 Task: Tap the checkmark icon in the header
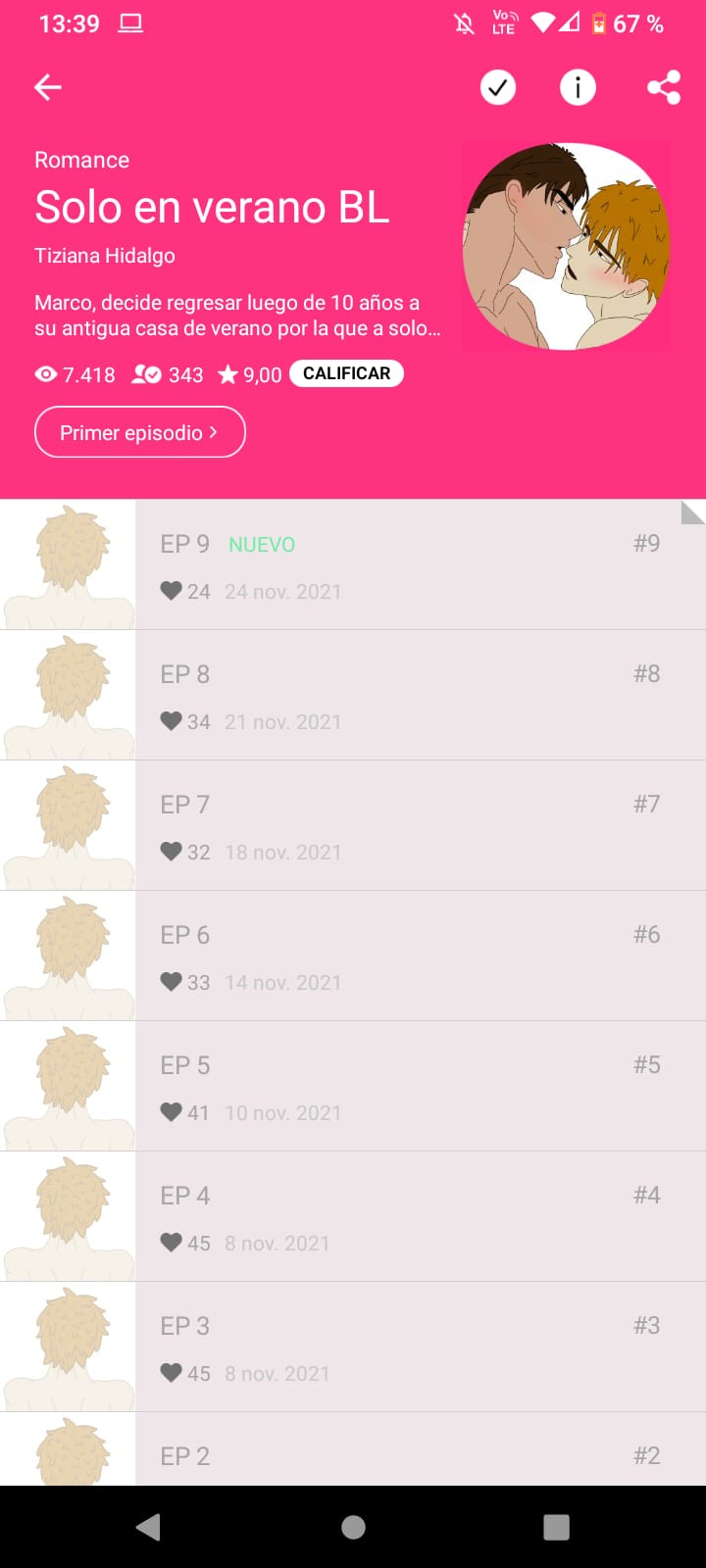tap(498, 87)
